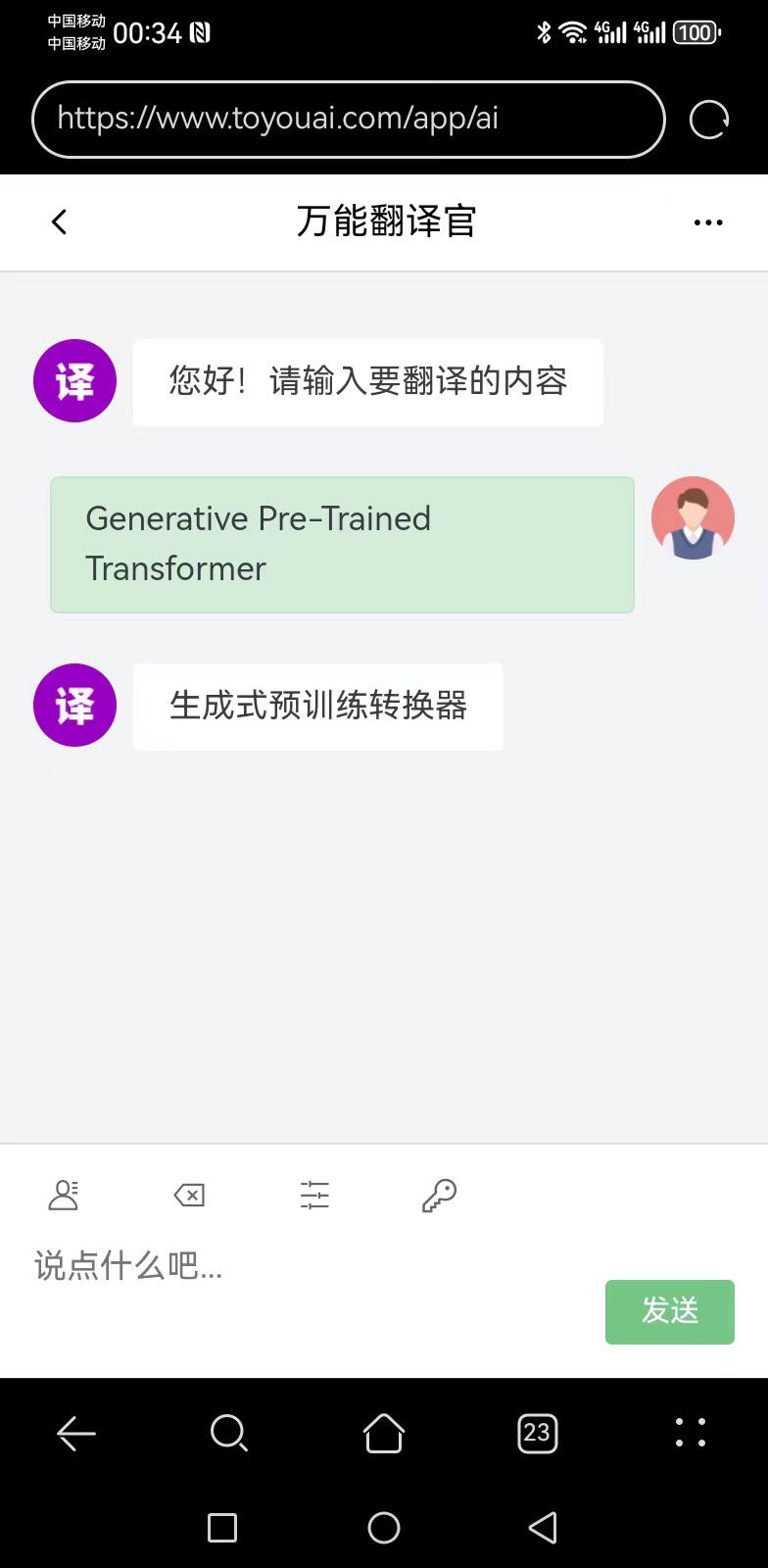Image resolution: width=768 pixels, height=1568 pixels.
Task: Open the browser search icon
Action: point(229,1434)
